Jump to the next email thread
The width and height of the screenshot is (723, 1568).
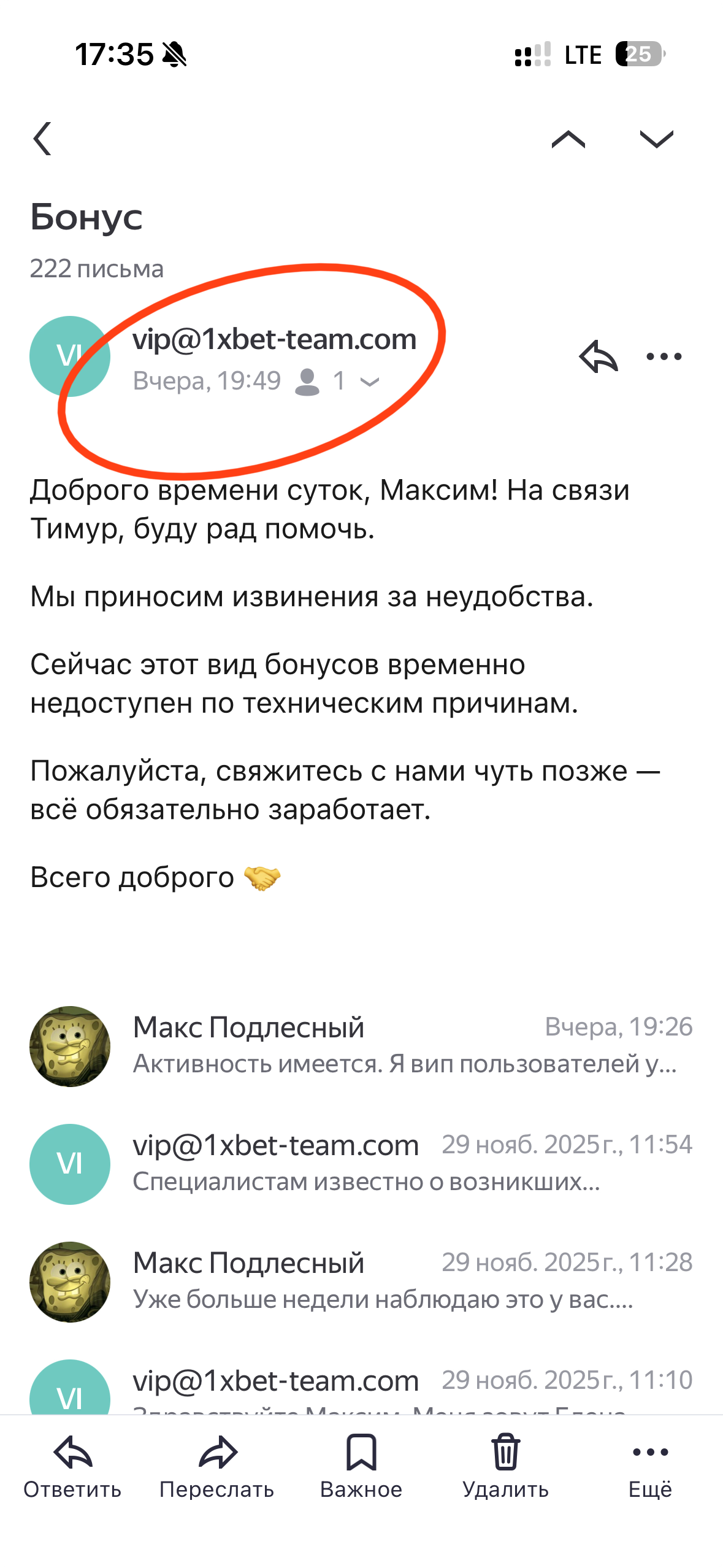656,139
